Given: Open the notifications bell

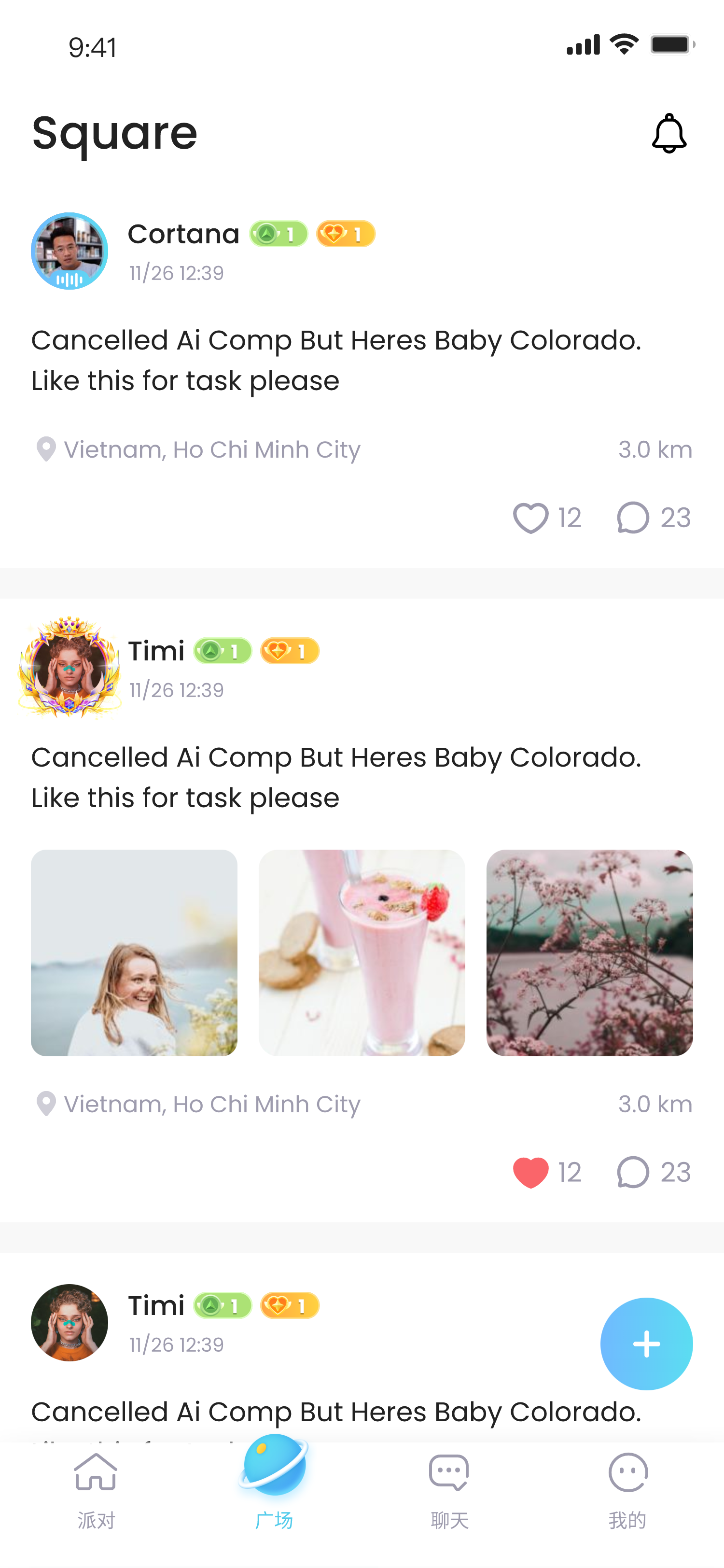Looking at the screenshot, I should point(668,133).
